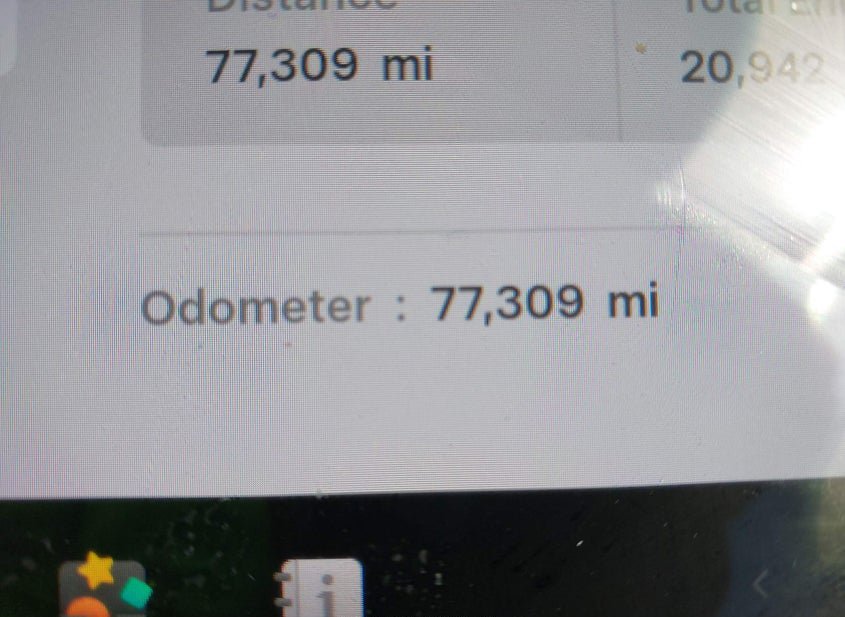Image resolution: width=845 pixels, height=617 pixels.
Task: Tap the left chevron in the dock
Action: tap(760, 583)
